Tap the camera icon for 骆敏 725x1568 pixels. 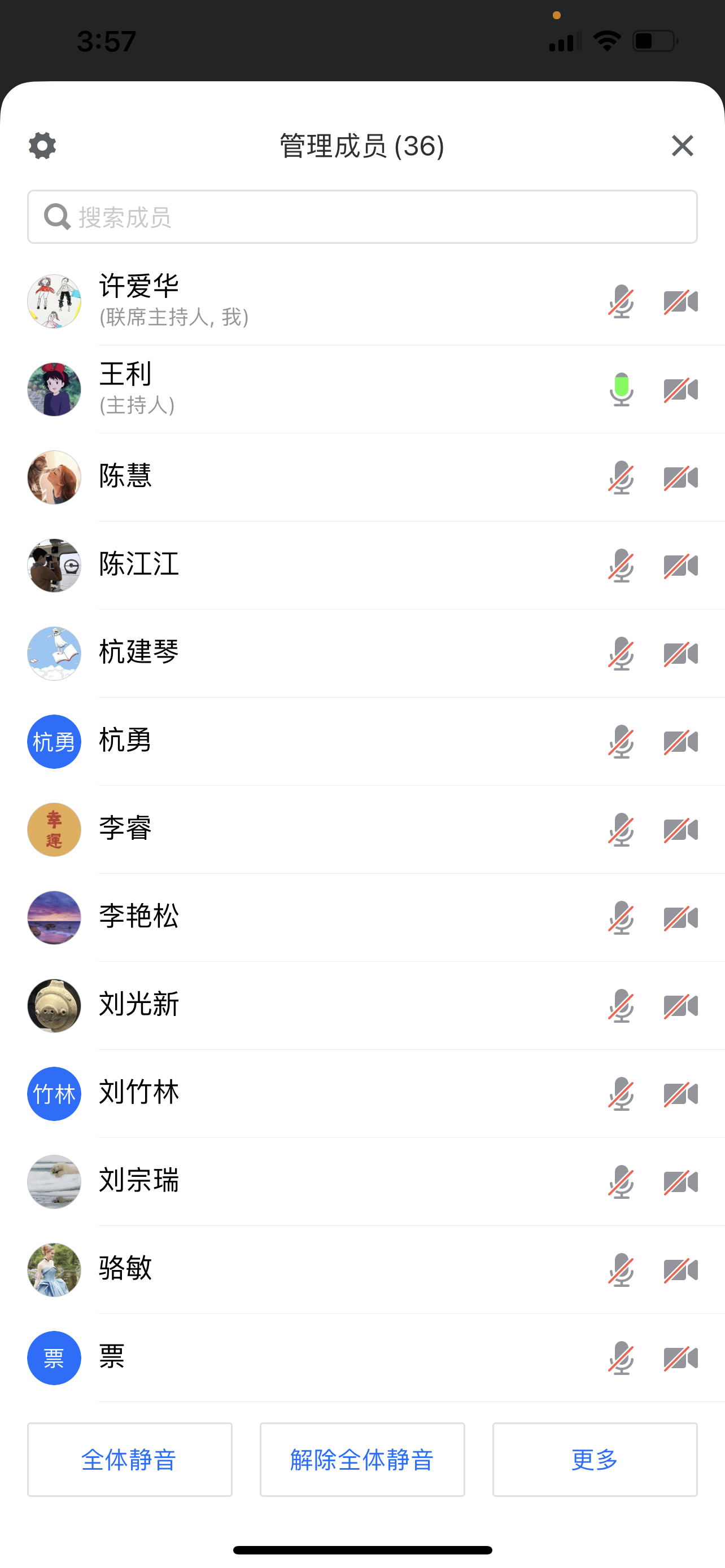point(680,1270)
